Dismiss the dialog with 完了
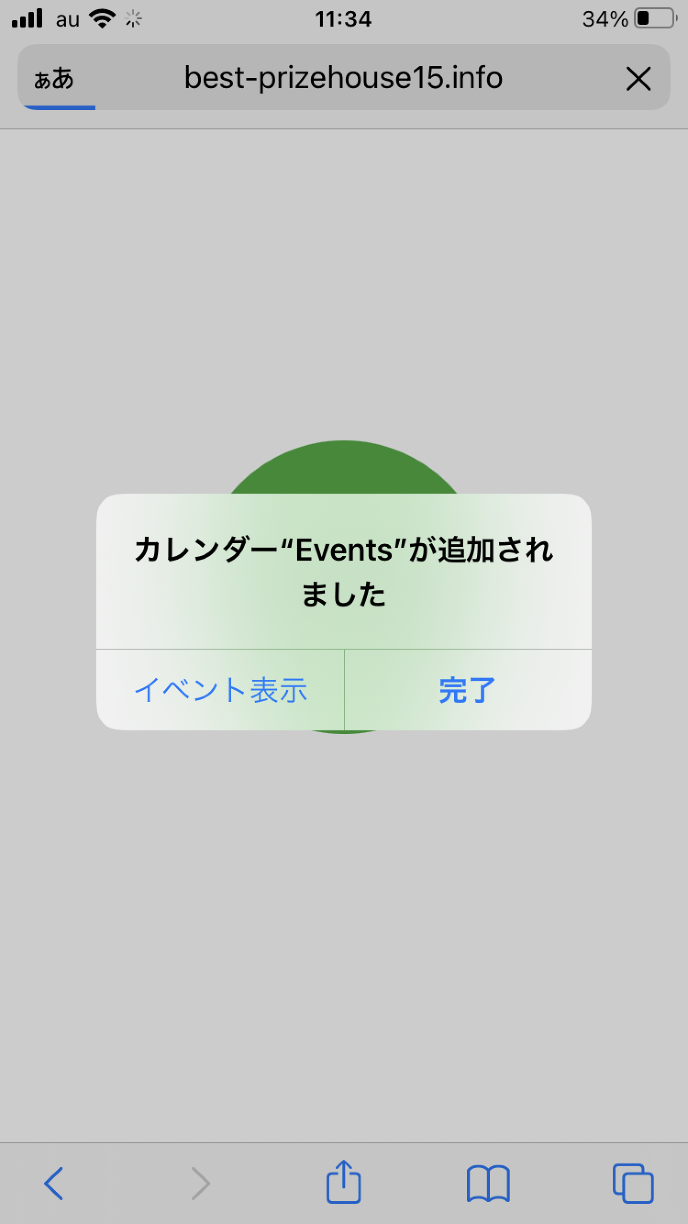The image size is (688, 1224). [467, 690]
